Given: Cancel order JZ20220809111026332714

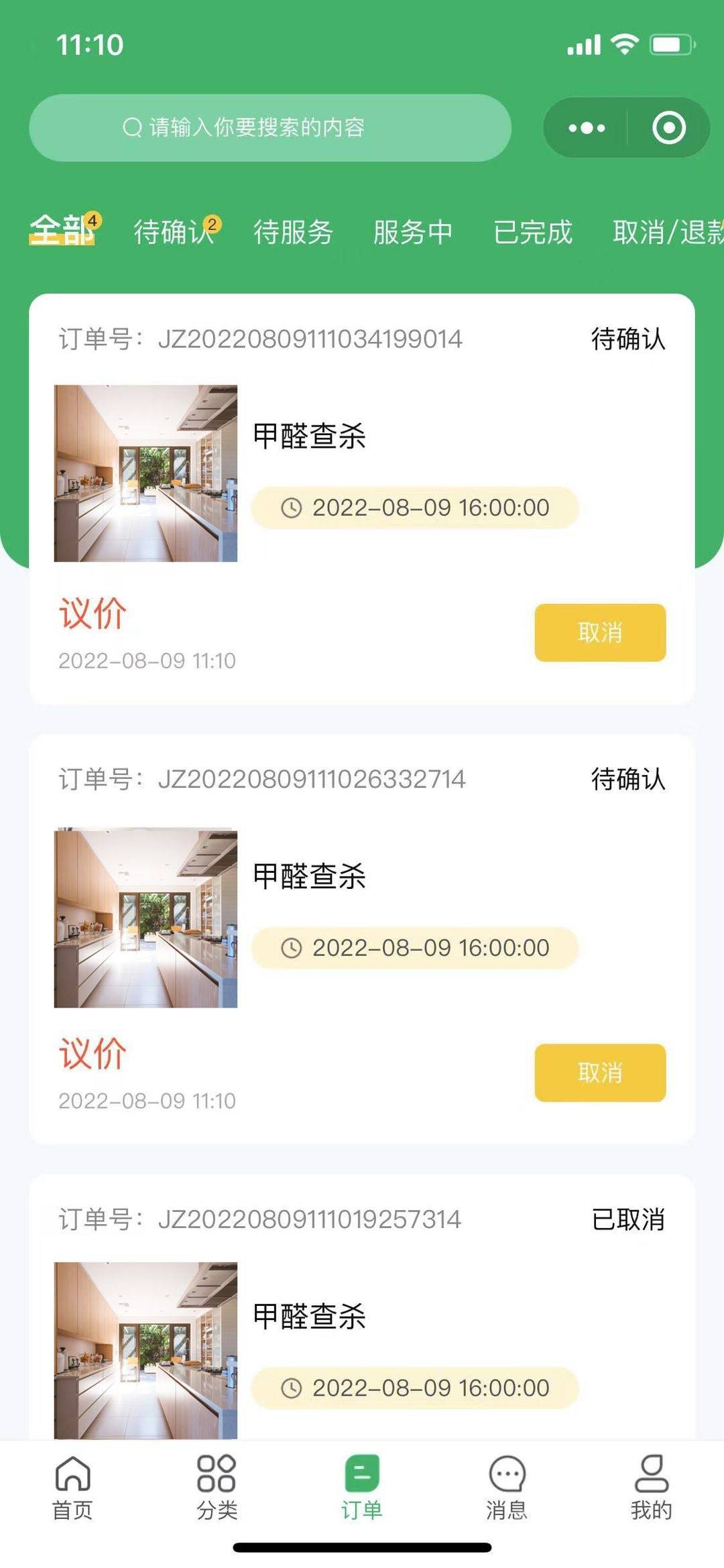Looking at the screenshot, I should click(599, 1072).
